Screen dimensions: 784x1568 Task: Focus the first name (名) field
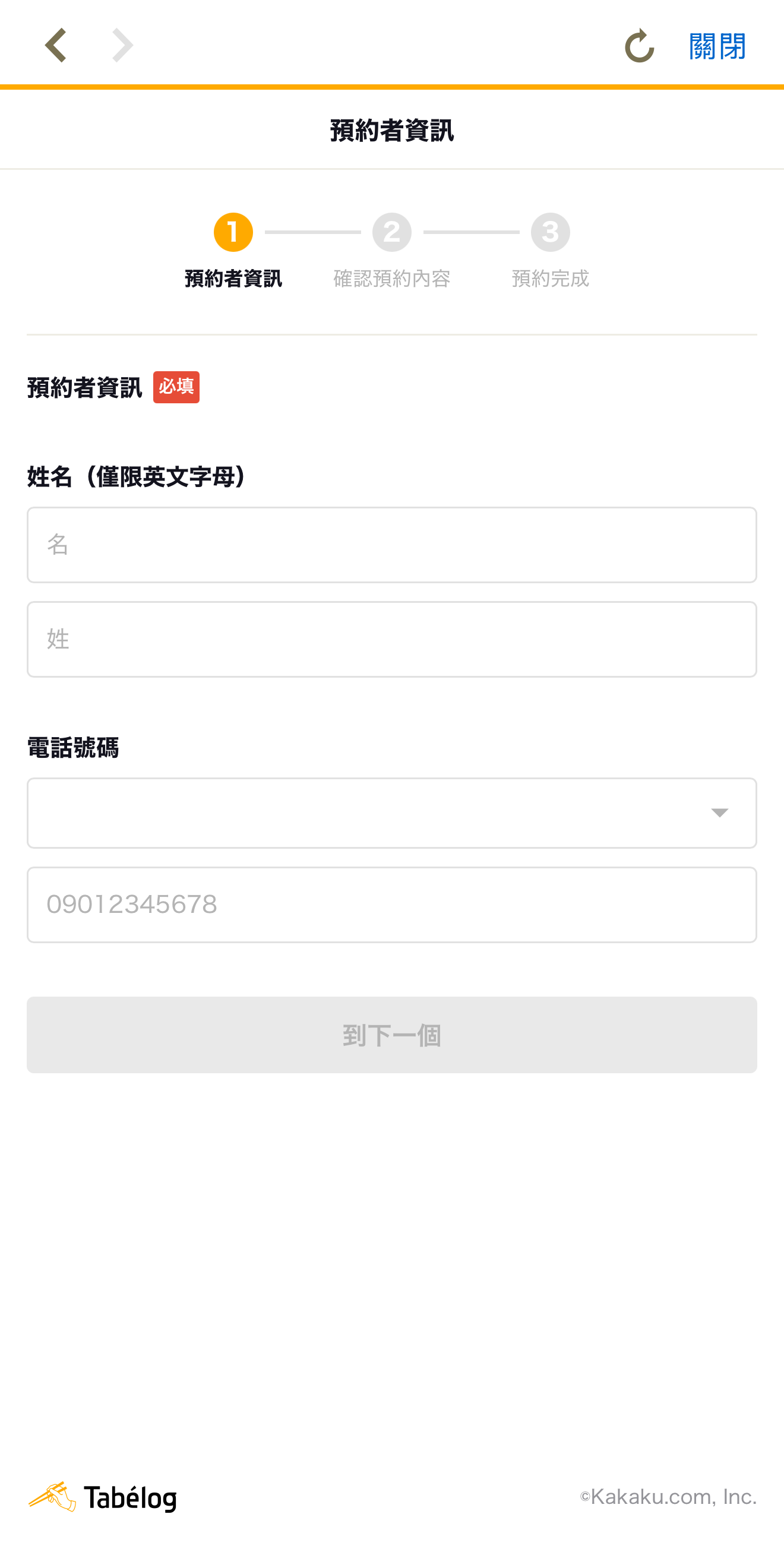tap(391, 545)
